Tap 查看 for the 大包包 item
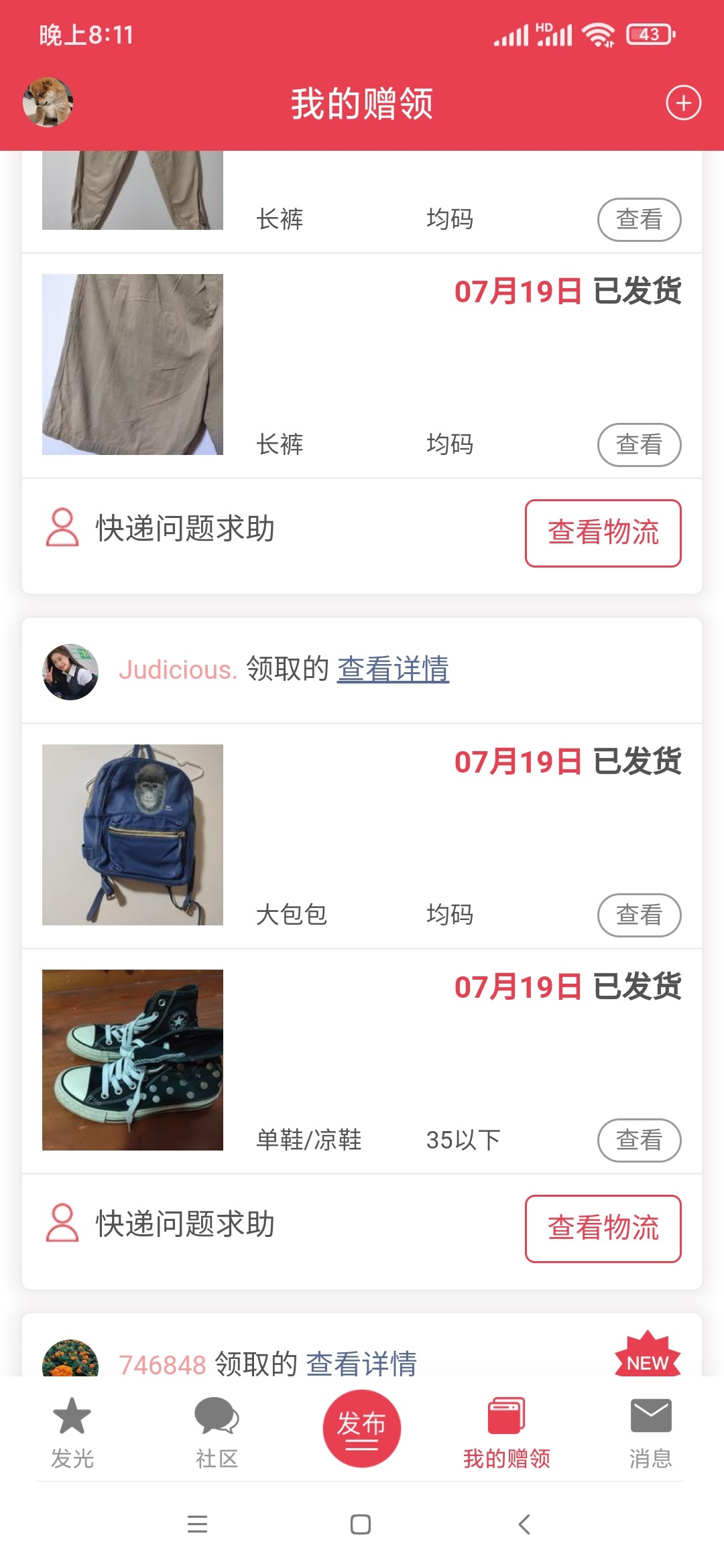The width and height of the screenshot is (724, 1568). (x=639, y=915)
